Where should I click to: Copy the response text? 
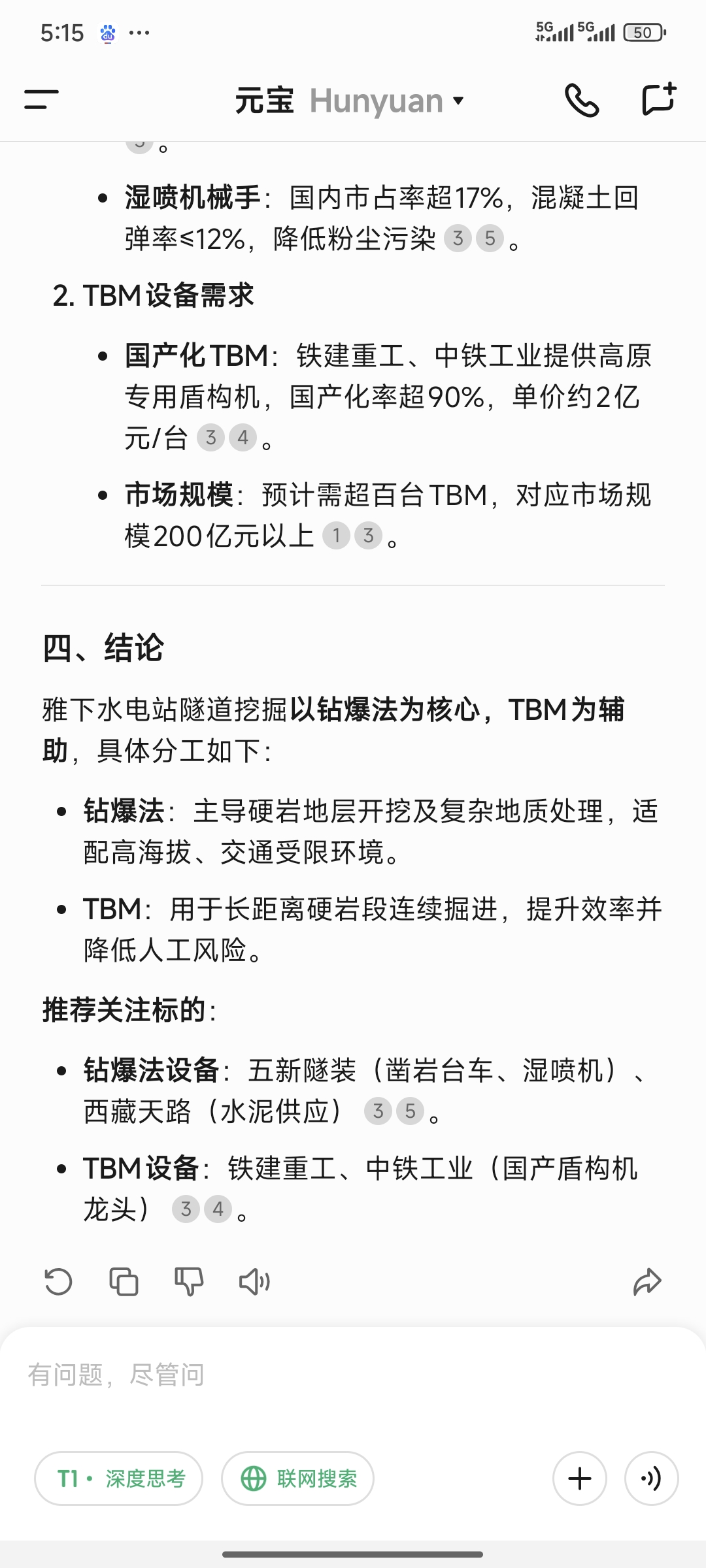[x=124, y=1281]
